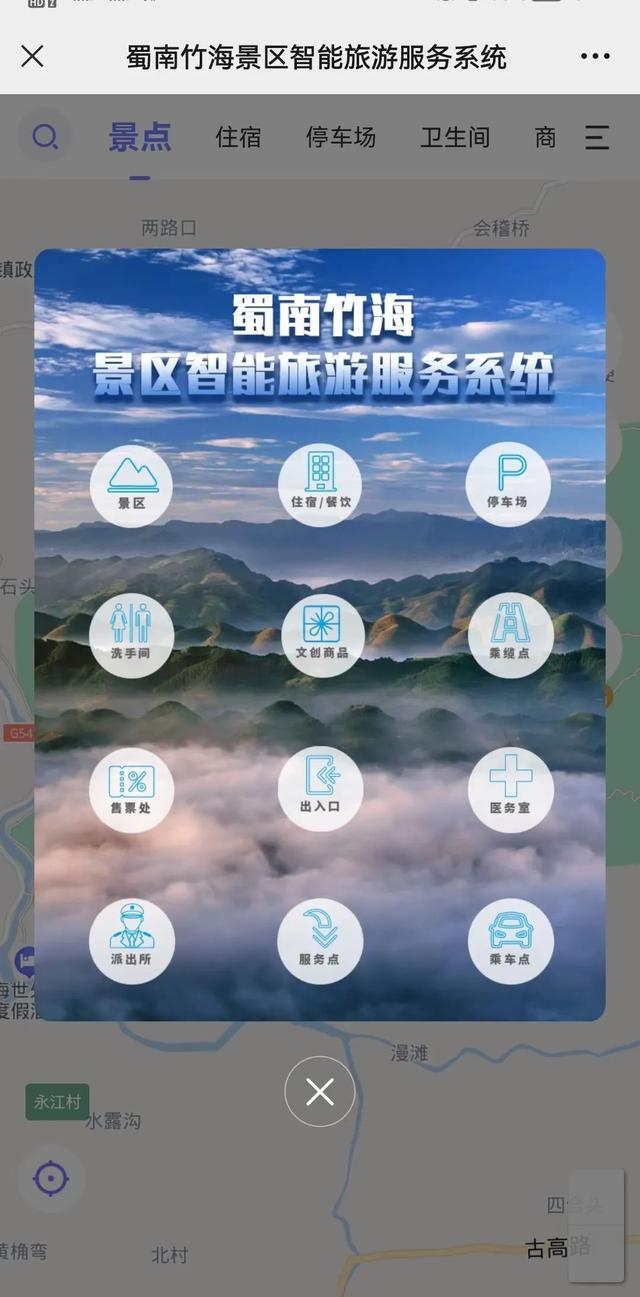This screenshot has height=1297, width=640.
Task: Open 乘车点 boarding points
Action: [x=510, y=941]
